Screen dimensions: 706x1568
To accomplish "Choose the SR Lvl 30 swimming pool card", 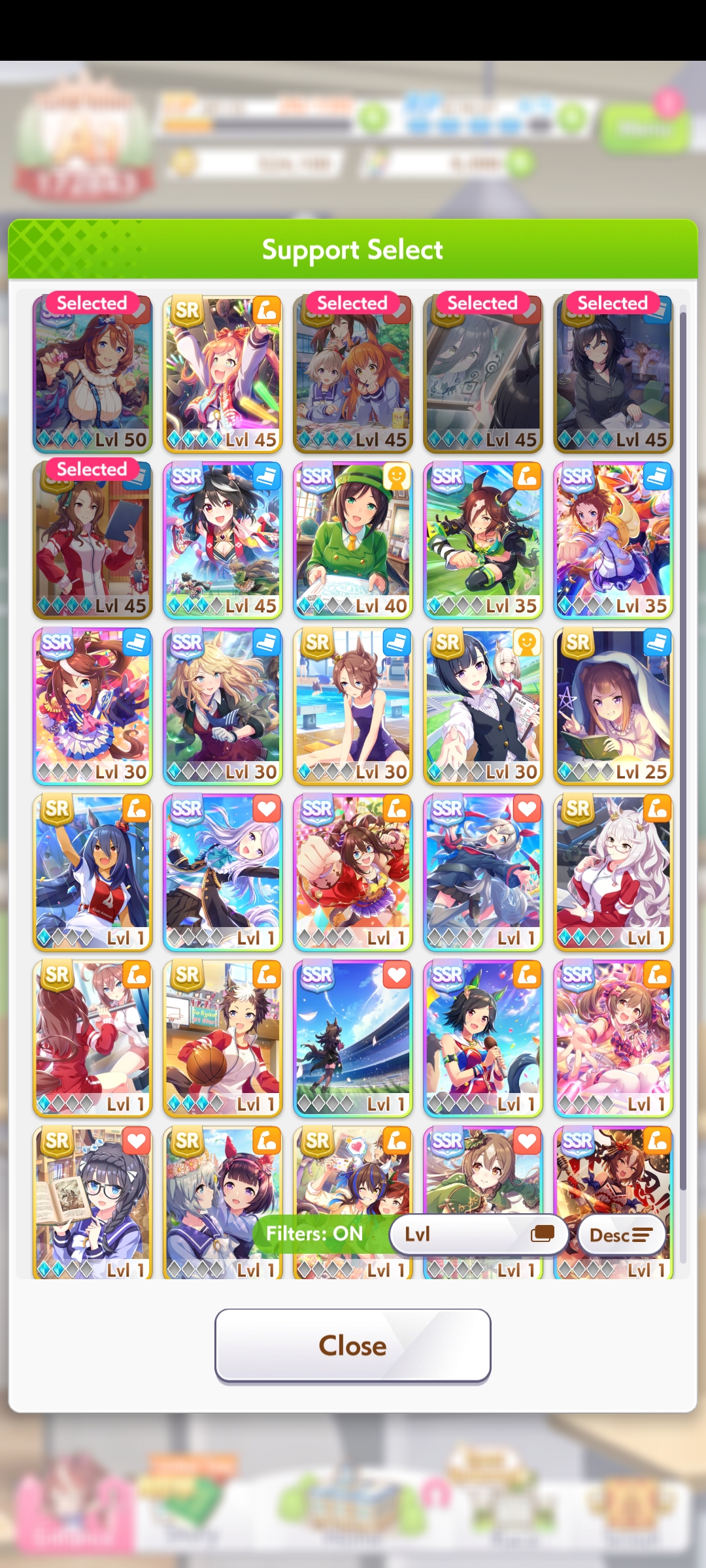I will 352,706.
